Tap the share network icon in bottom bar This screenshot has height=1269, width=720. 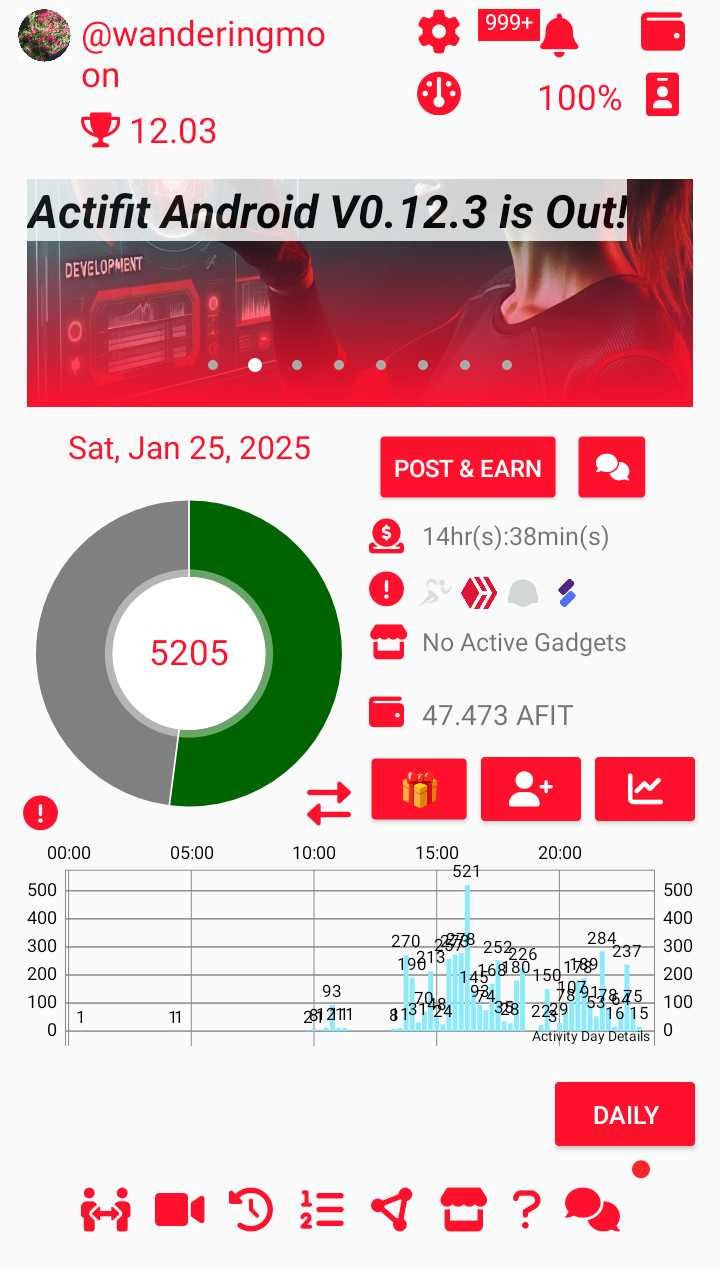391,1210
